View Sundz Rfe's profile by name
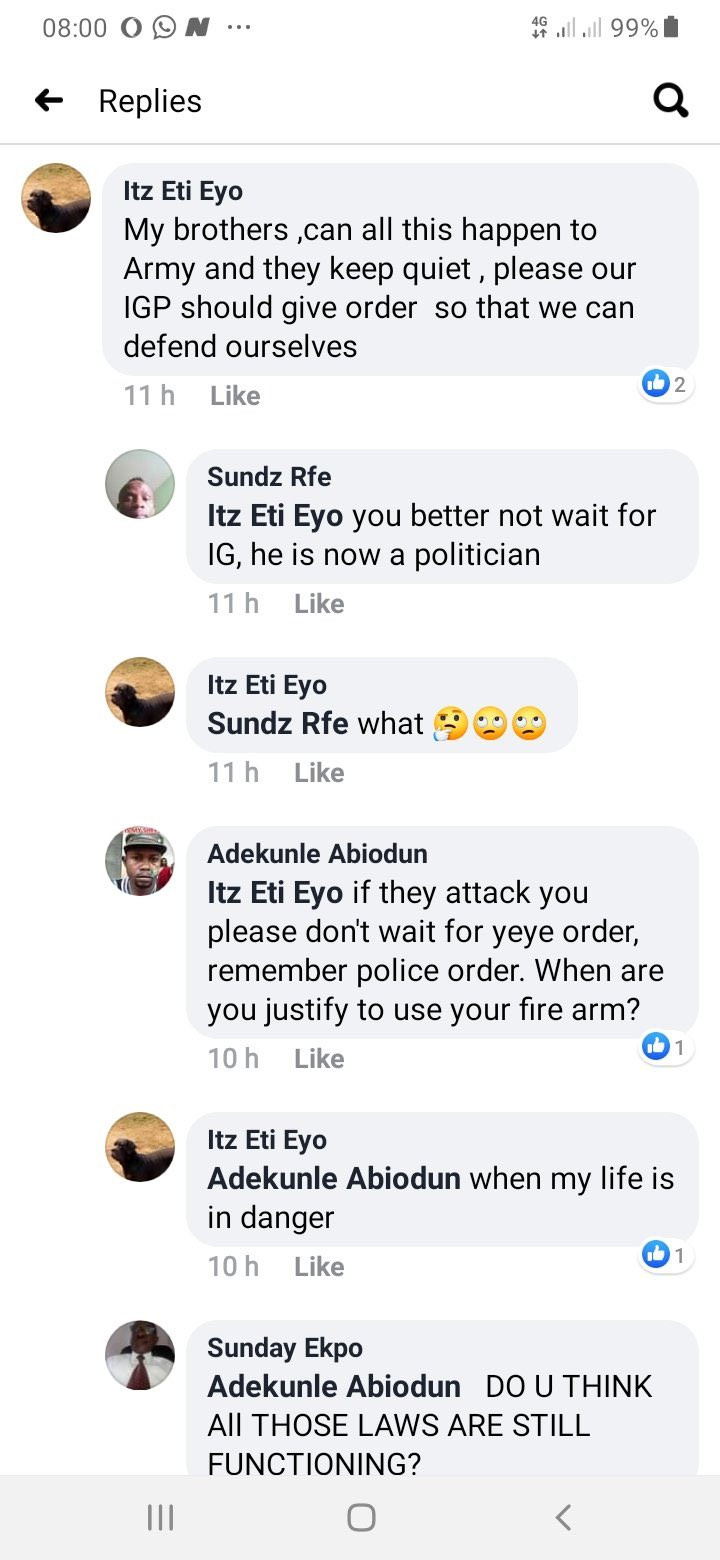This screenshot has width=720, height=1560. (269, 477)
